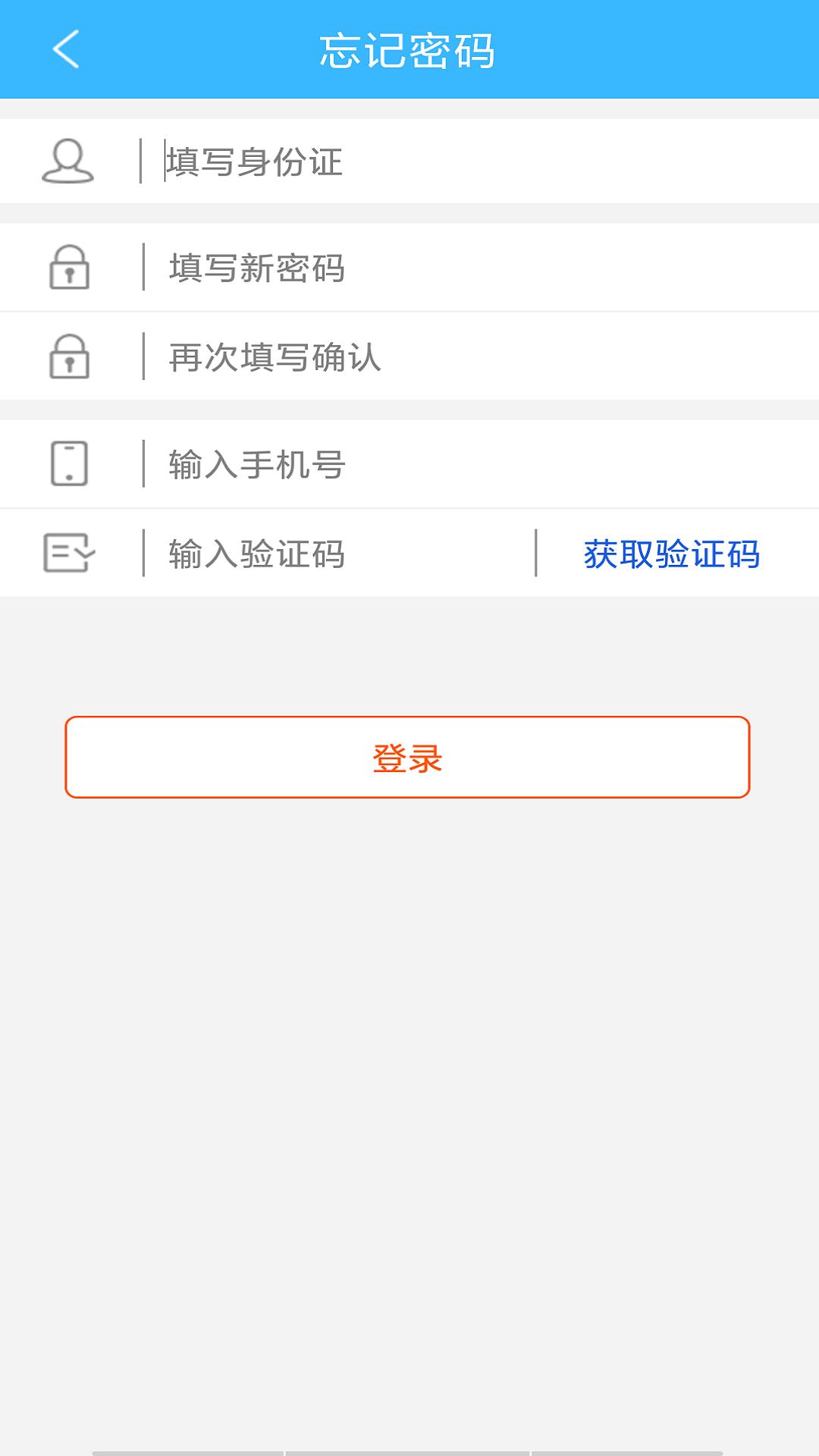The width and height of the screenshot is (819, 1456).
Task: Select the 填写新密码 new password field
Action: [455, 268]
